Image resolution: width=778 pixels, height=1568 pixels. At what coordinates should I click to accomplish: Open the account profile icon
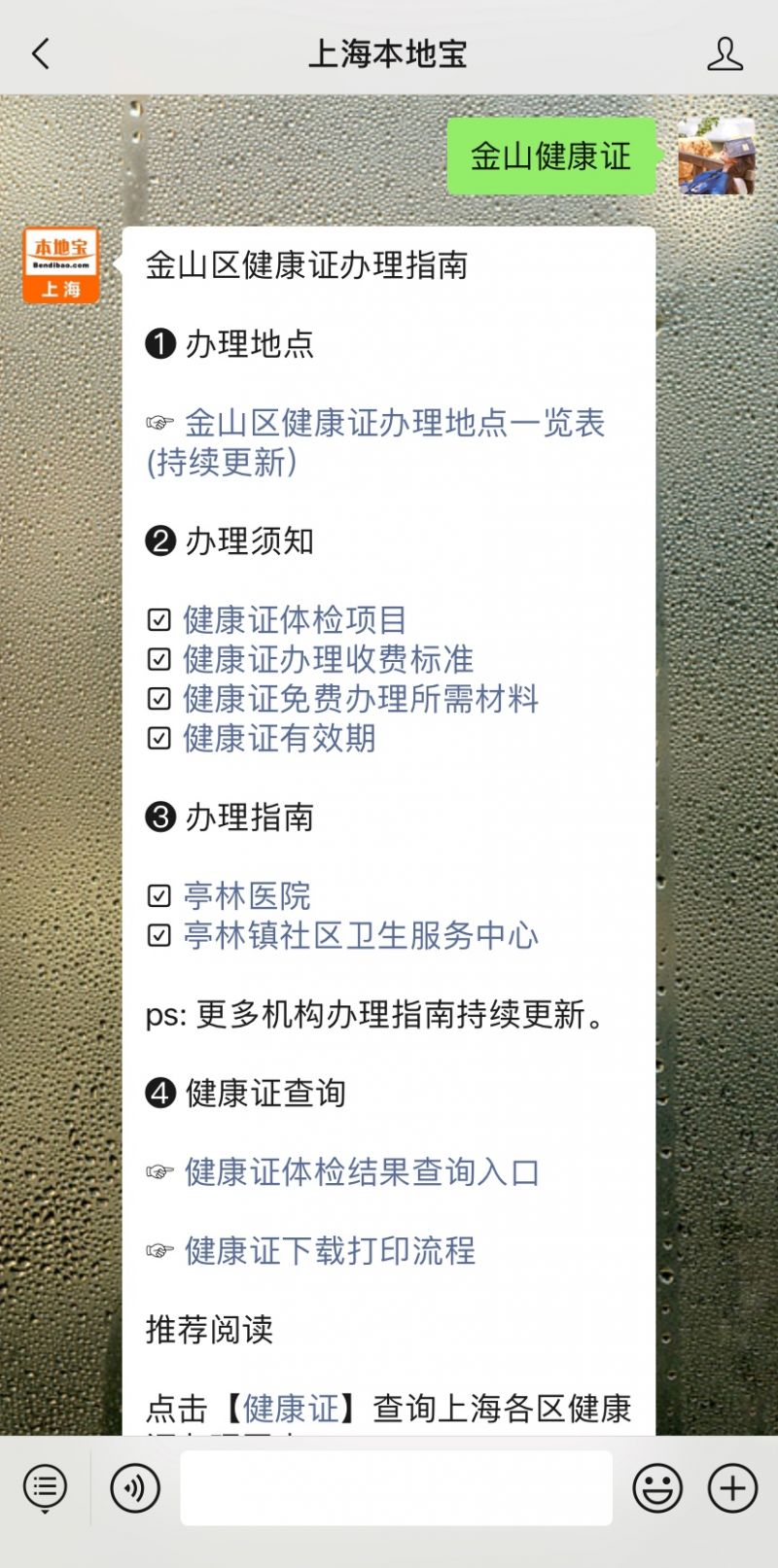(725, 54)
